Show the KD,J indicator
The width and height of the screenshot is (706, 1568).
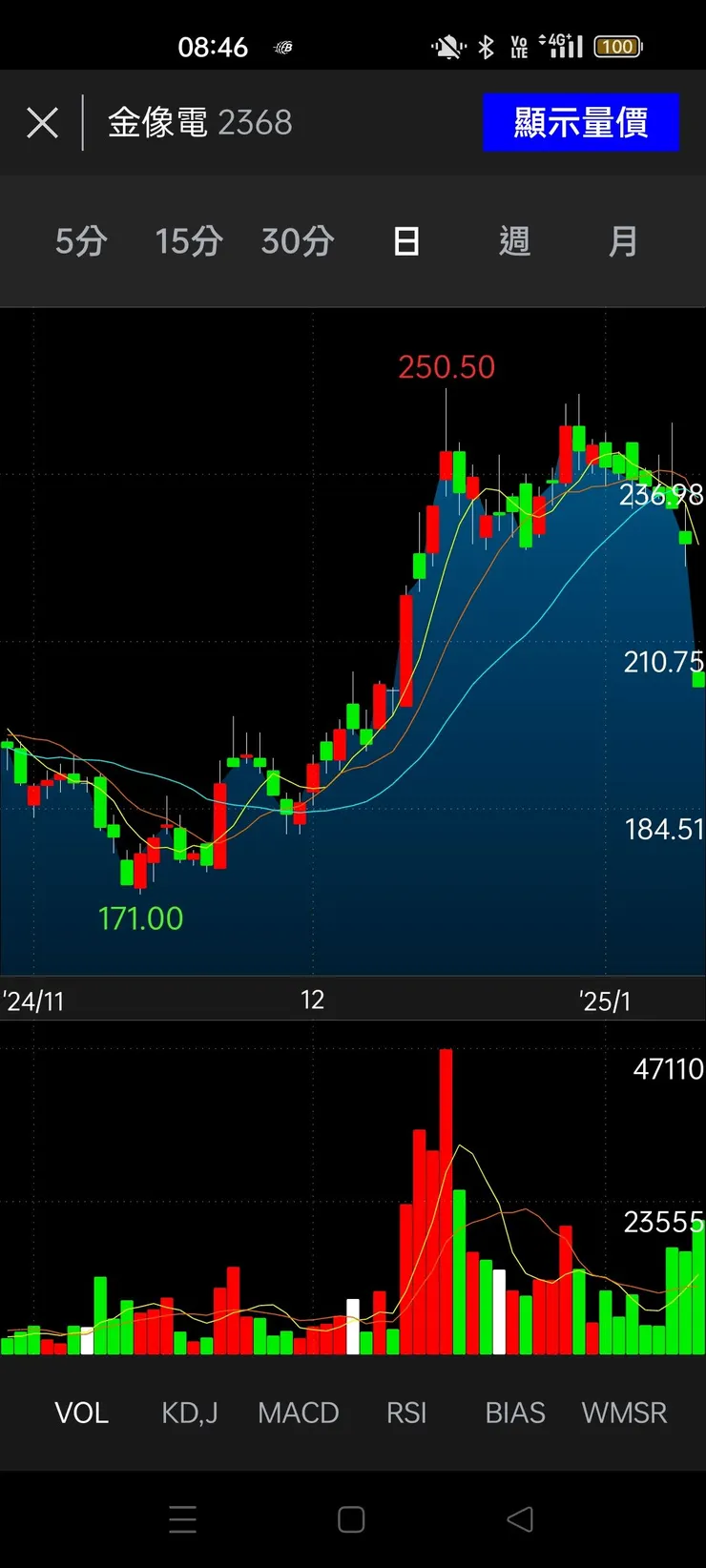click(190, 1413)
